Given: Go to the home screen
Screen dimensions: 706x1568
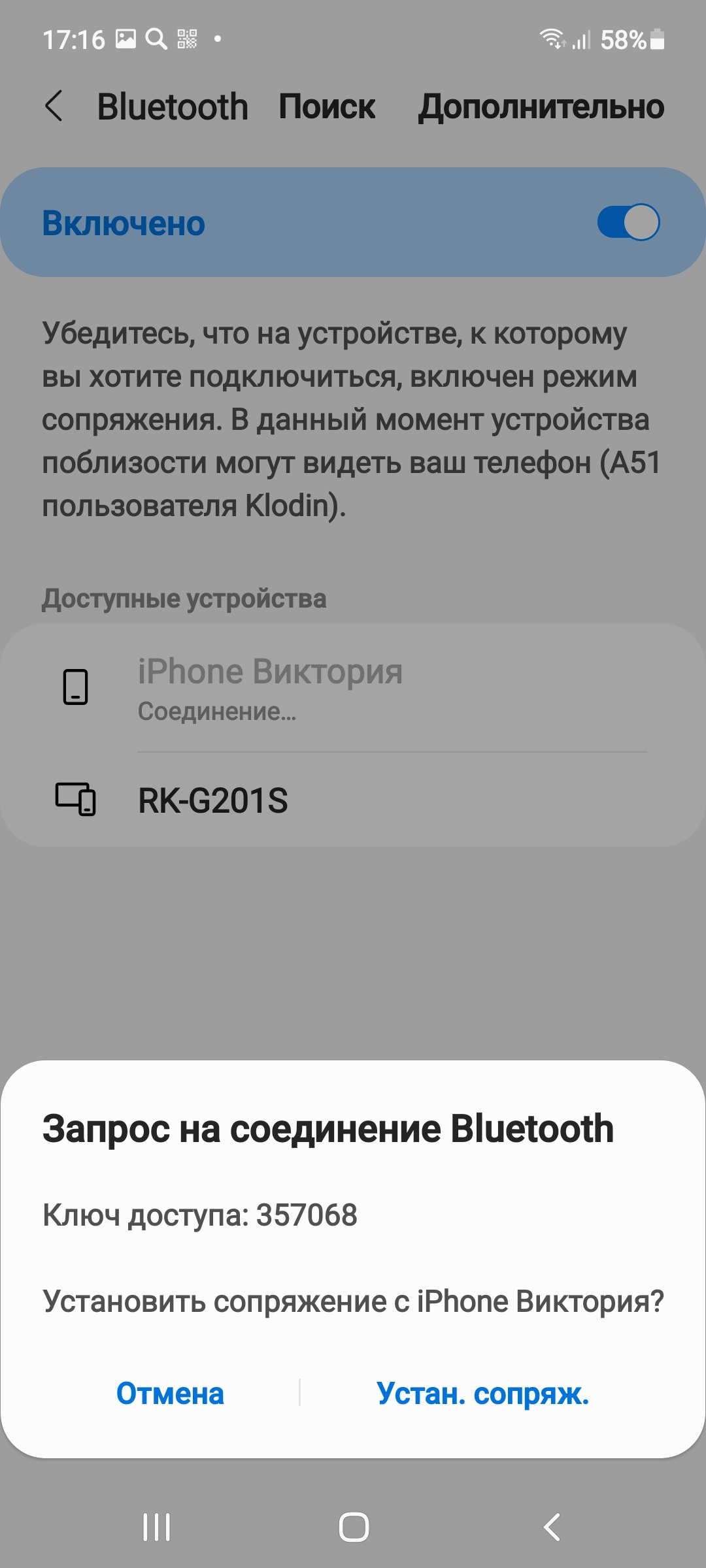Looking at the screenshot, I should pos(354,1527).
